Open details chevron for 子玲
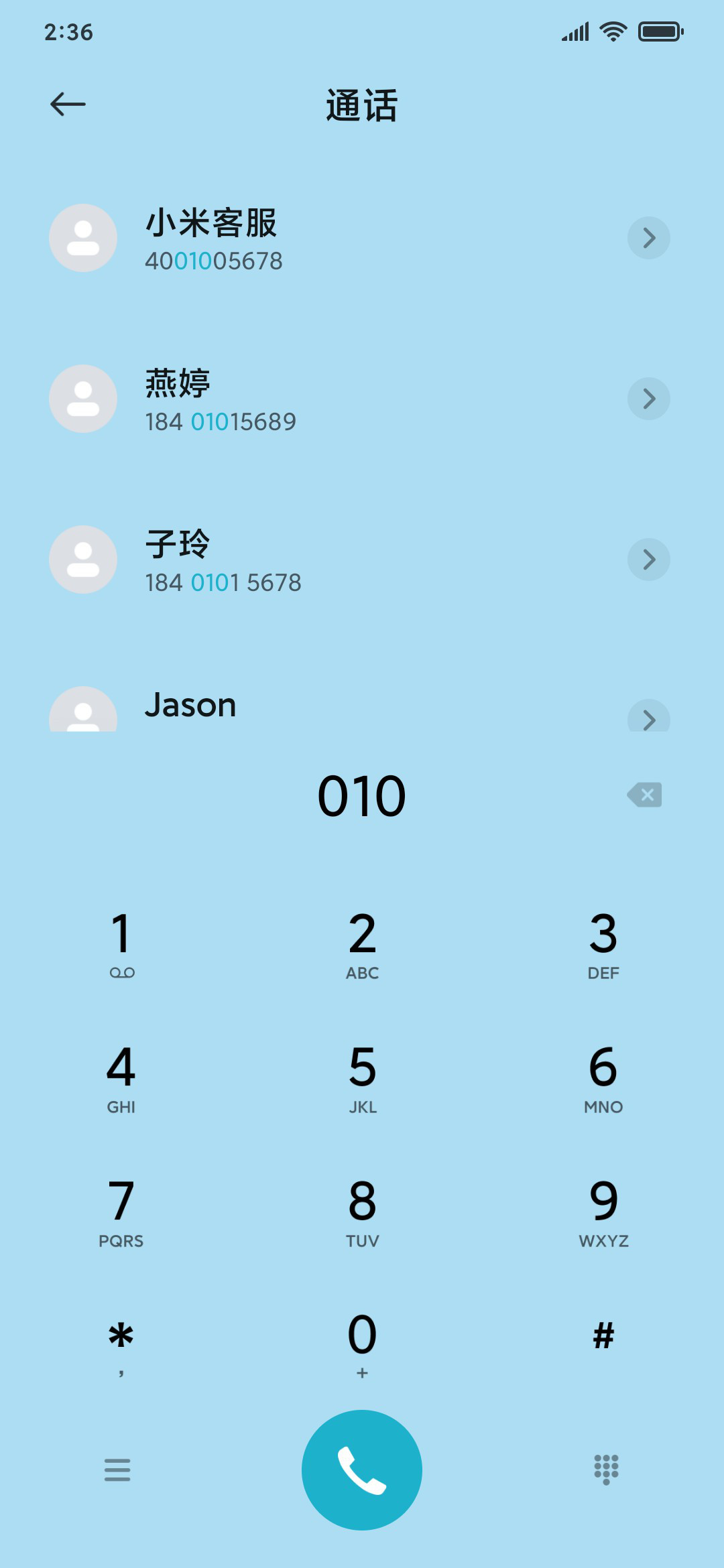The image size is (724, 1568). pos(648,560)
